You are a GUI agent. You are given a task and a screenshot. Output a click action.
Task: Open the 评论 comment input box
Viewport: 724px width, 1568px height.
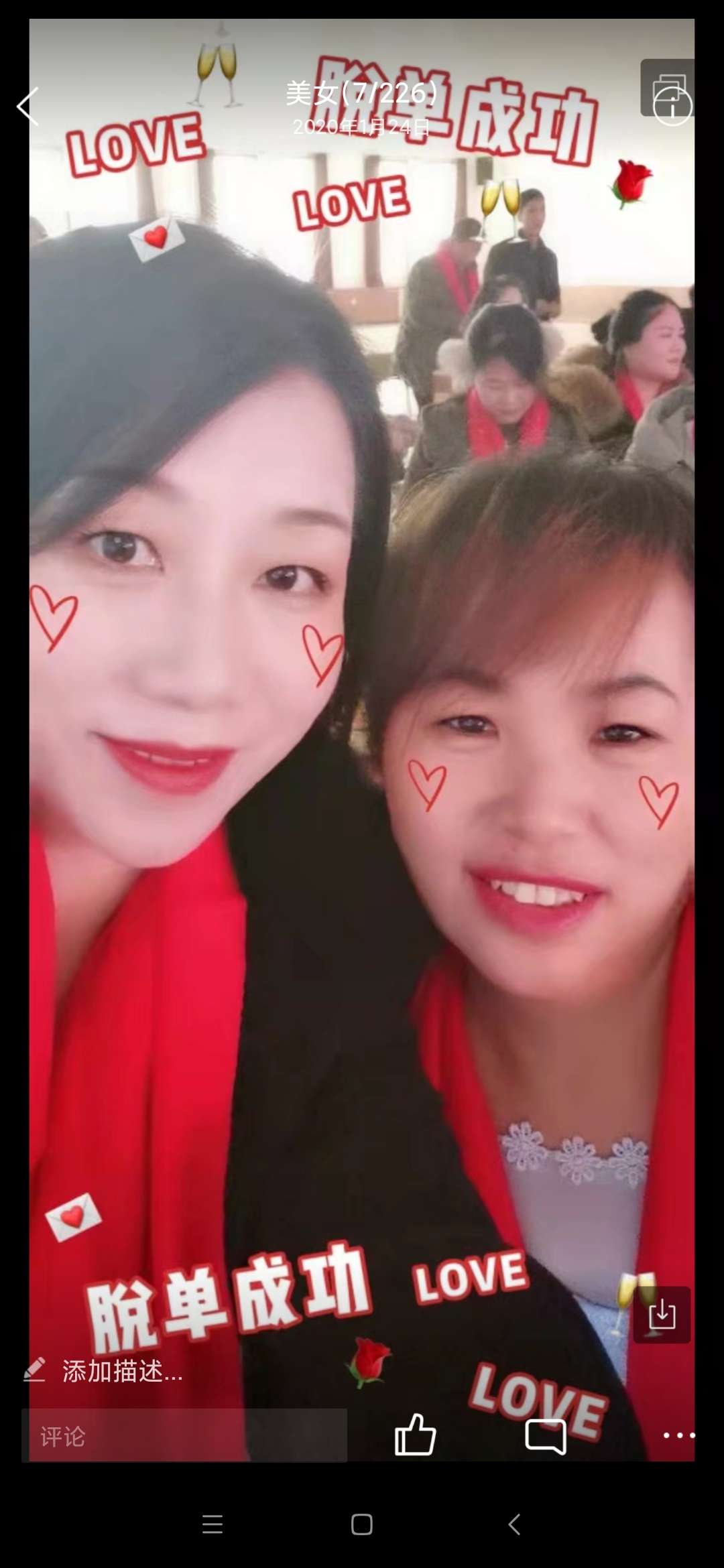[184, 1435]
